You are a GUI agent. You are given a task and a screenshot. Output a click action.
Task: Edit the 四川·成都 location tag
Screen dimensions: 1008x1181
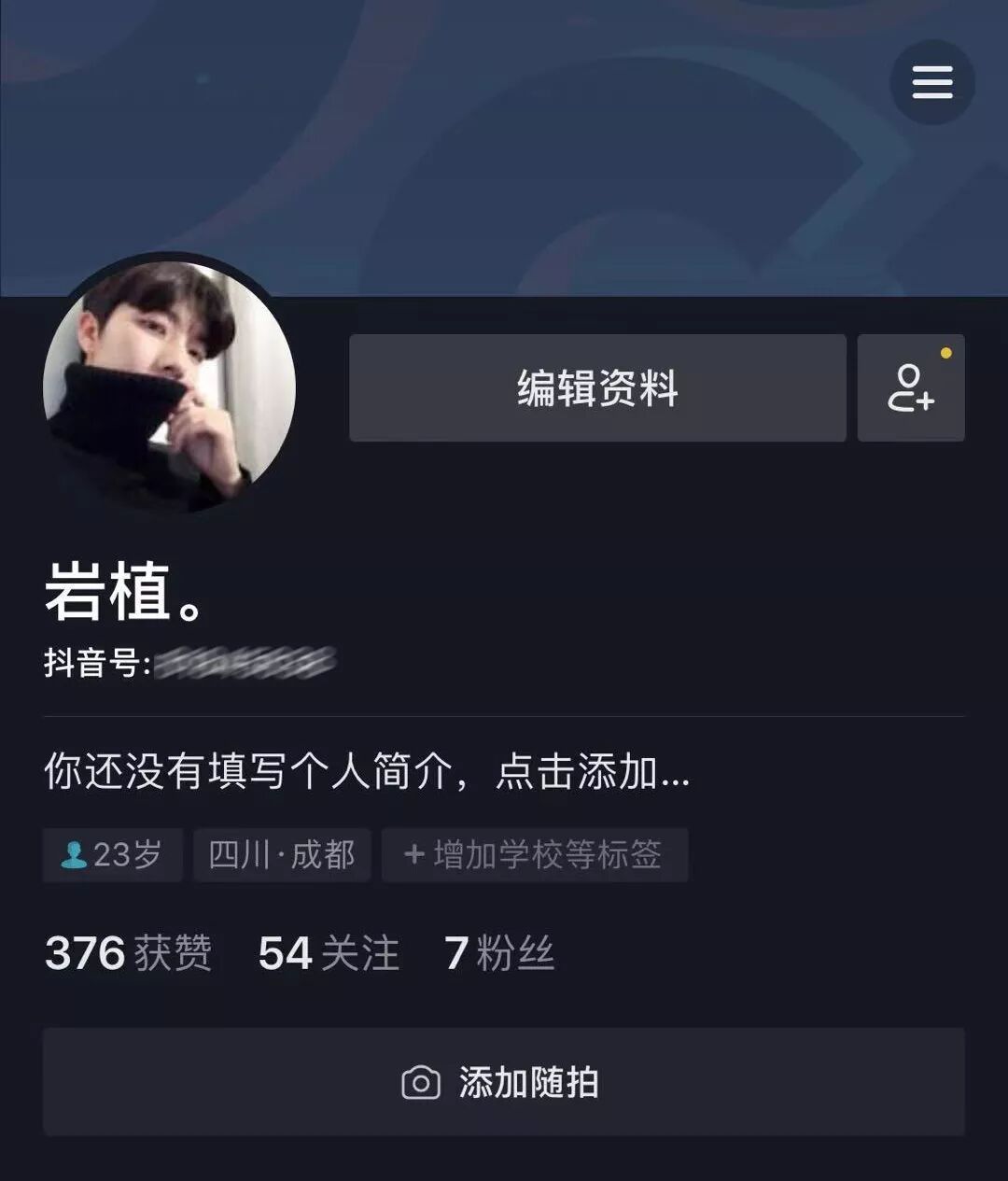(x=282, y=854)
